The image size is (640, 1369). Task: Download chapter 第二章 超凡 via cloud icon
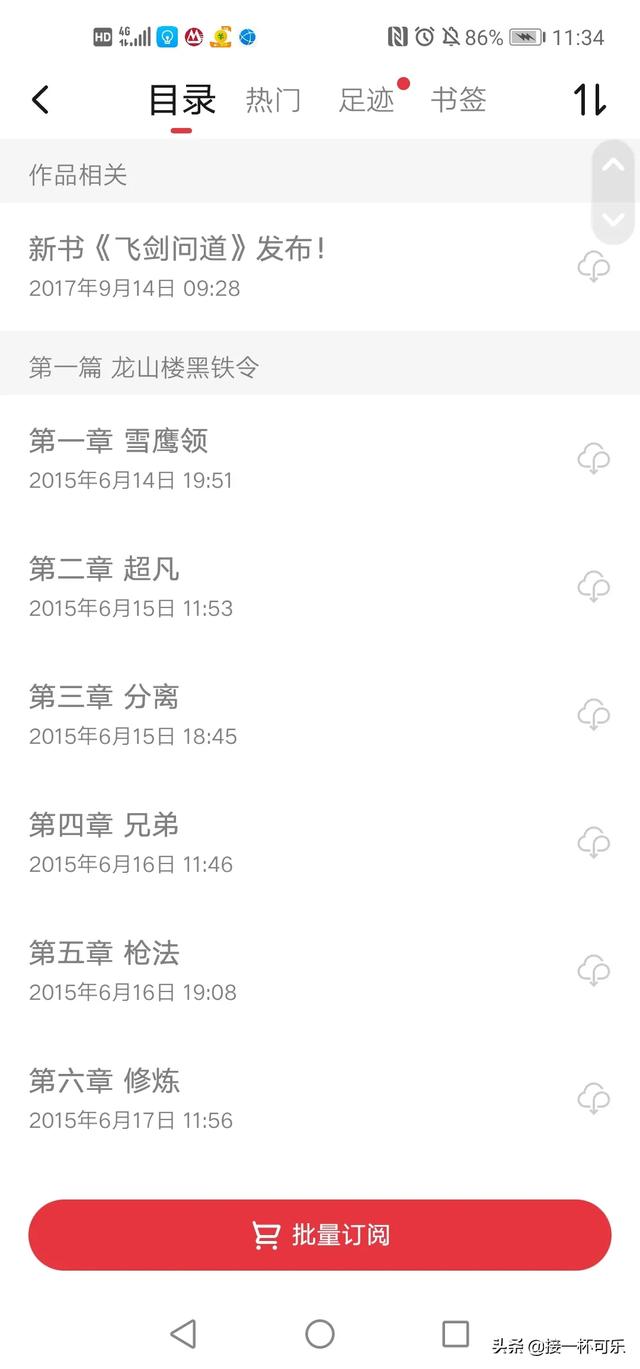pyautogui.click(x=594, y=587)
